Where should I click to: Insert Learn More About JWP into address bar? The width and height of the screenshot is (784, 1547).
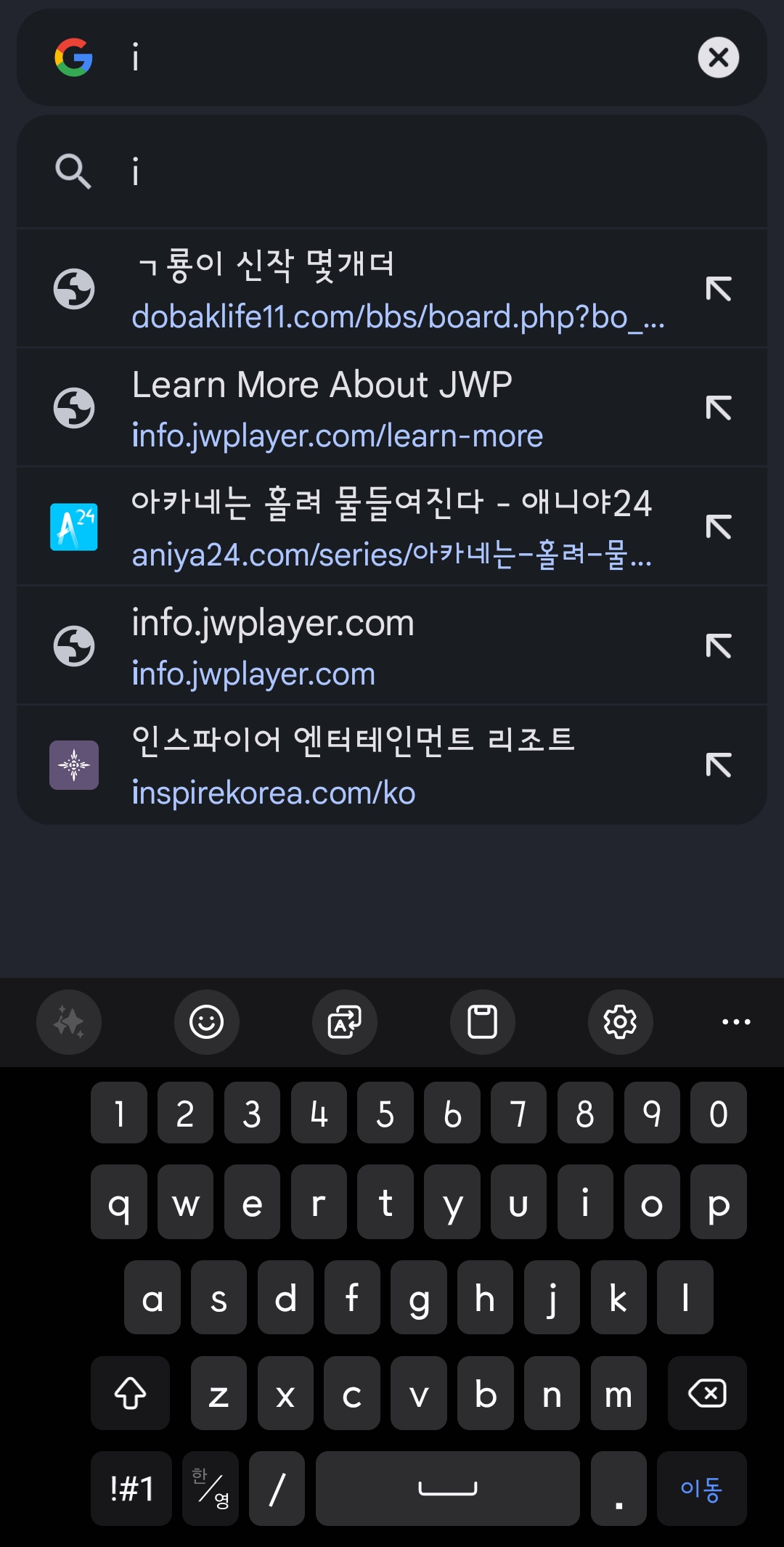(x=718, y=408)
